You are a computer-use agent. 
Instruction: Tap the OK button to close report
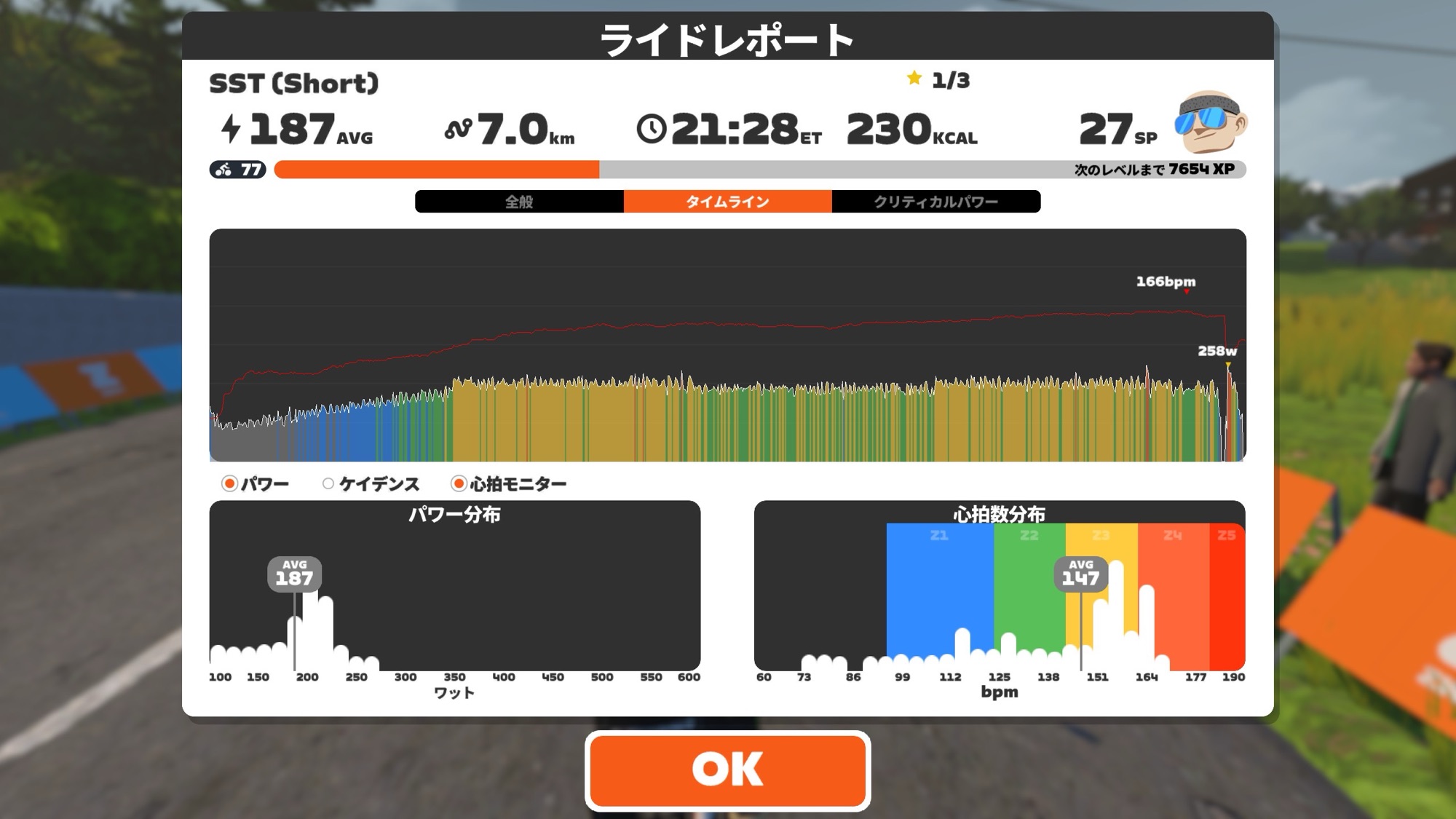pyautogui.click(x=727, y=770)
